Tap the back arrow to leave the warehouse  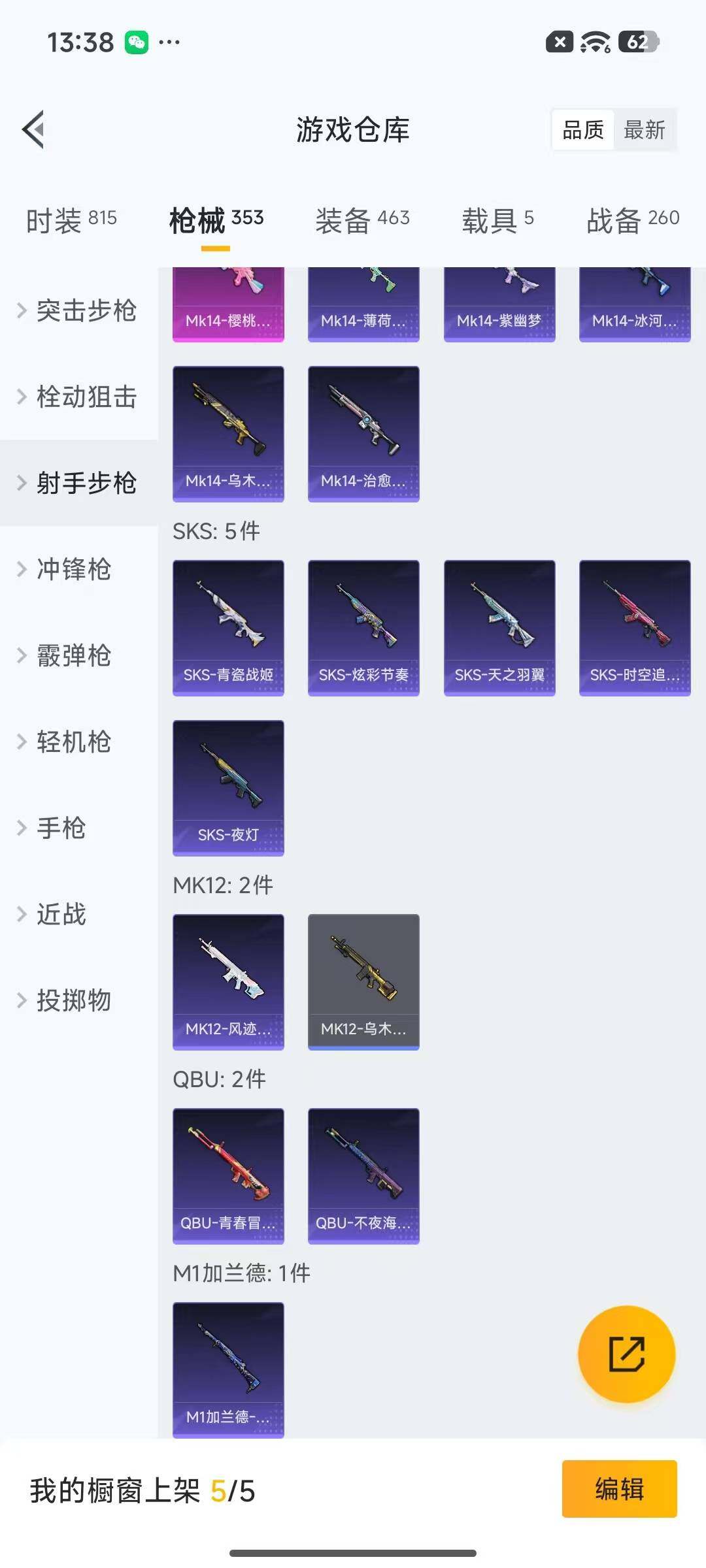[34, 129]
